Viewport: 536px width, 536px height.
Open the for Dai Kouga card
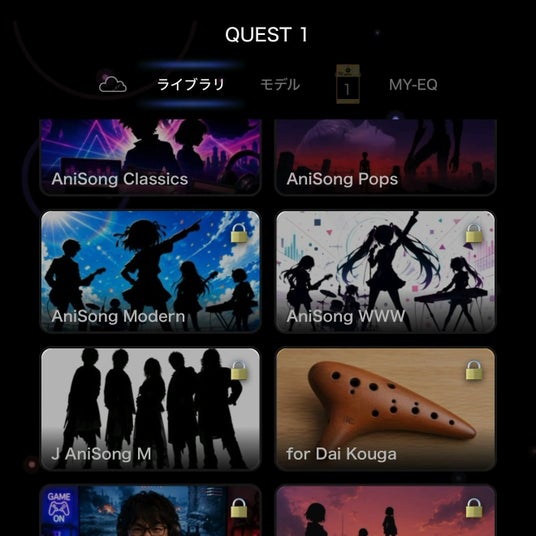(x=386, y=409)
